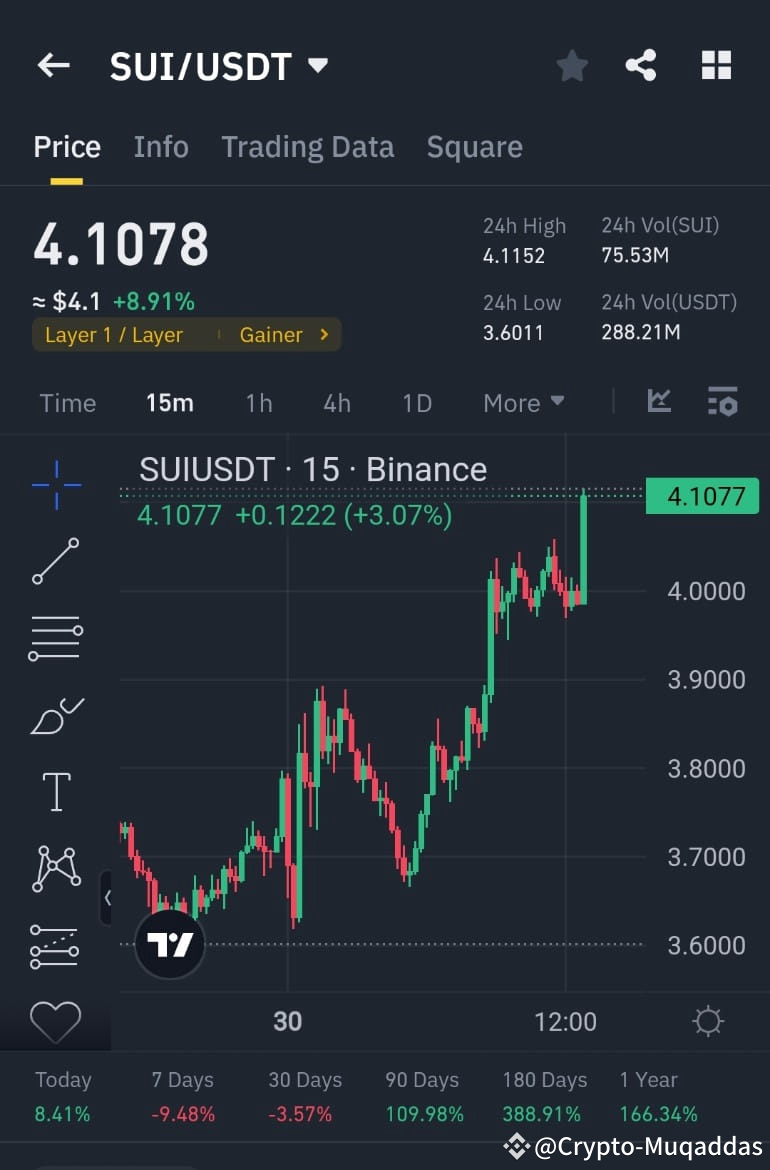770x1170 pixels.
Task: Share the SUI/USDT chart
Action: 641,64
